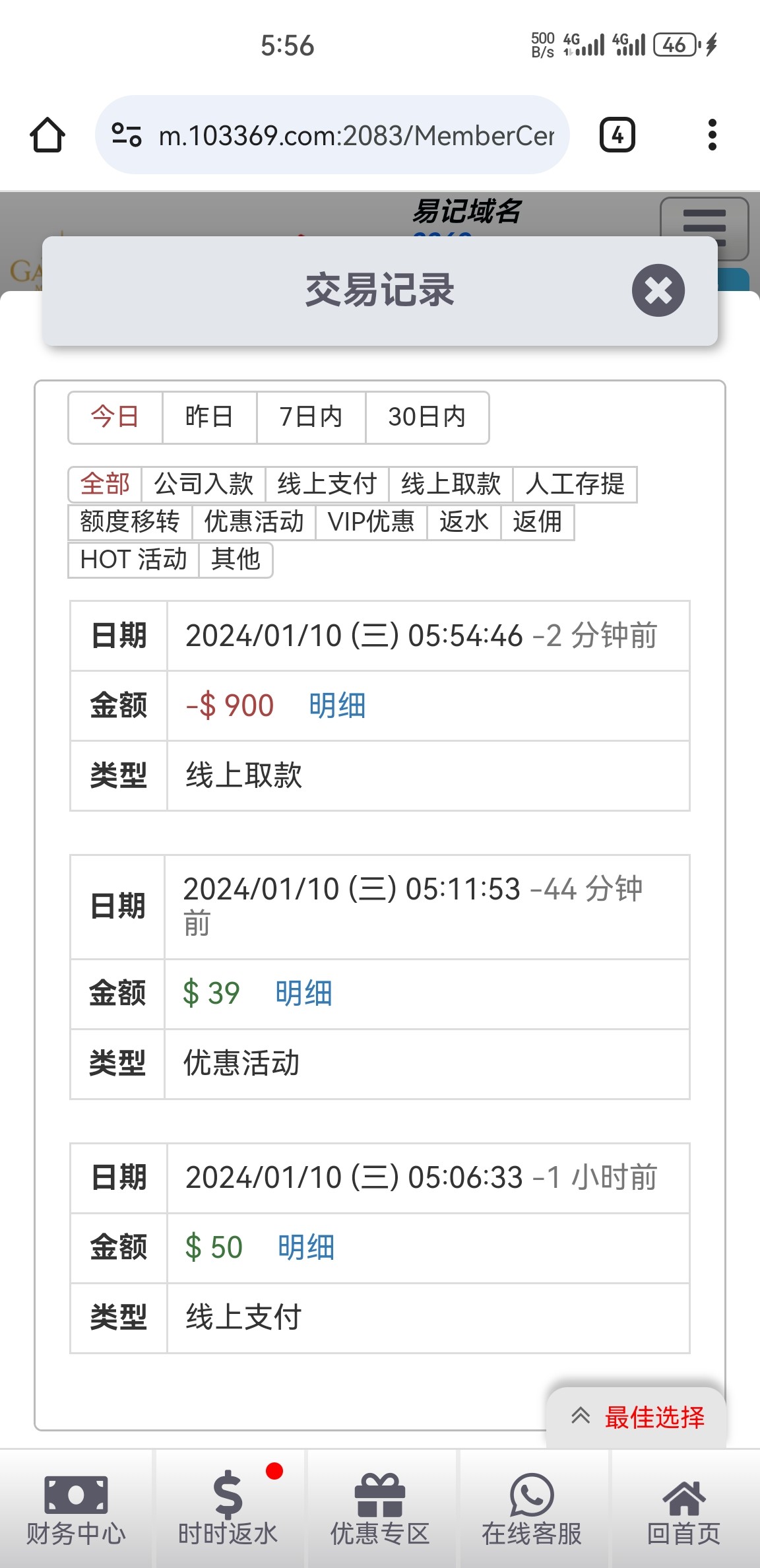
Task: Open 明细 for the -$900 withdrawal
Action: point(337,705)
